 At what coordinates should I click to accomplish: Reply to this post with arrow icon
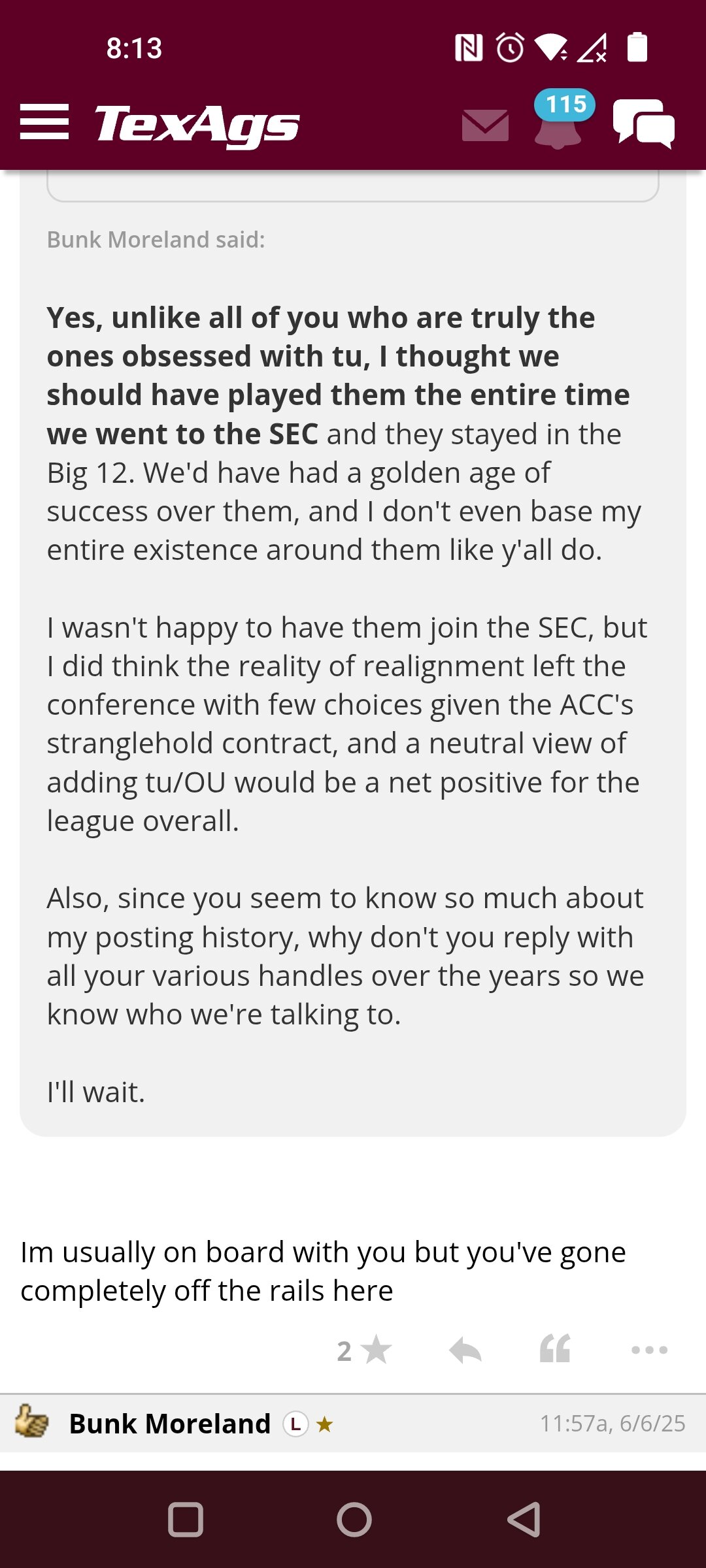[465, 1350]
